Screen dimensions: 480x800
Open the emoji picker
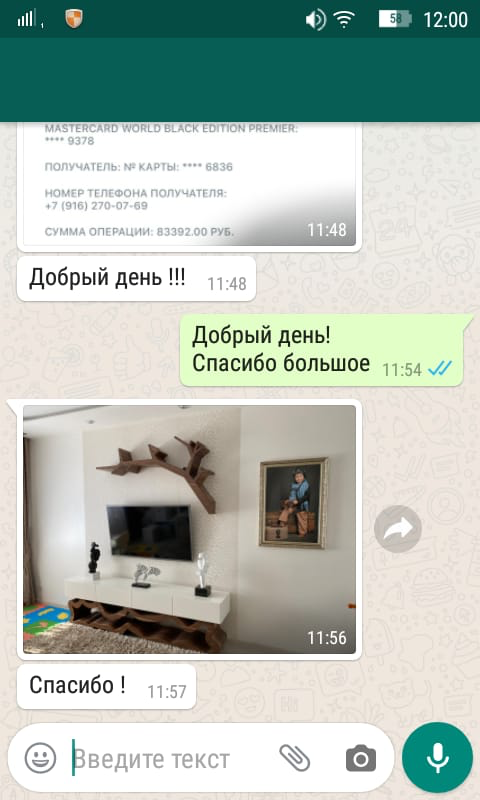click(x=40, y=757)
